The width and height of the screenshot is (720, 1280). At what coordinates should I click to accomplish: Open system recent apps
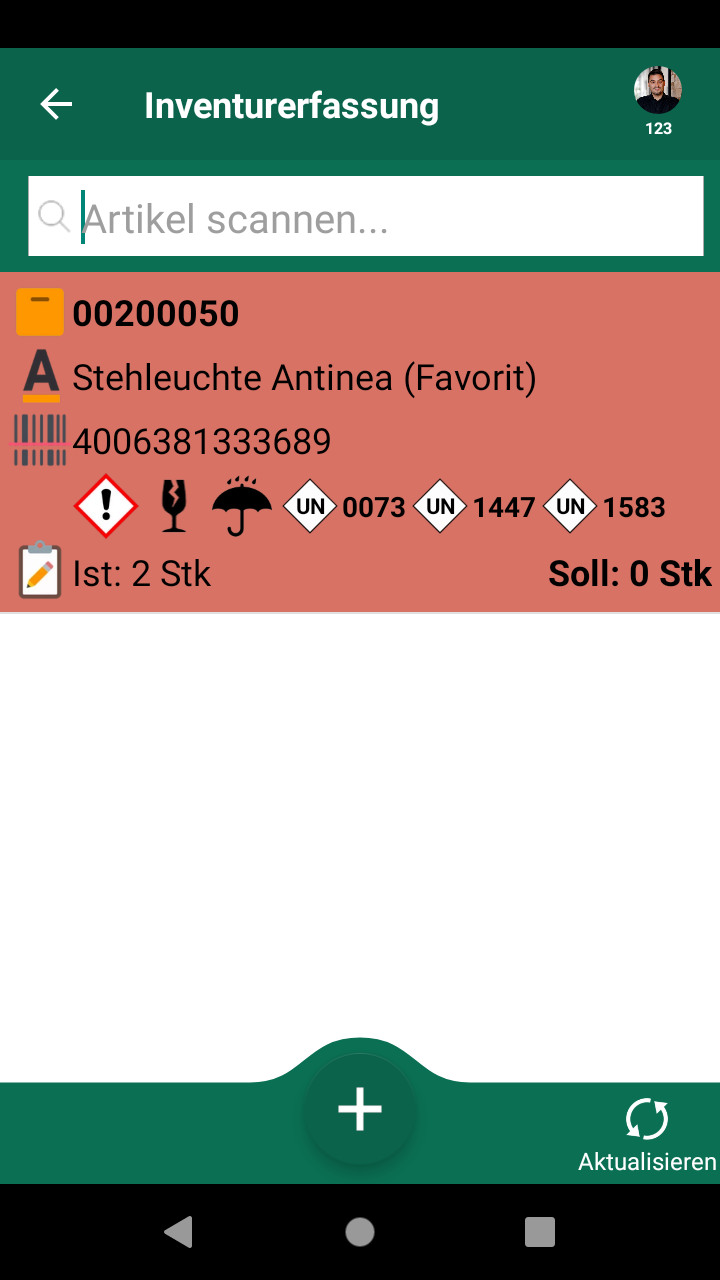pyautogui.click(x=540, y=1232)
